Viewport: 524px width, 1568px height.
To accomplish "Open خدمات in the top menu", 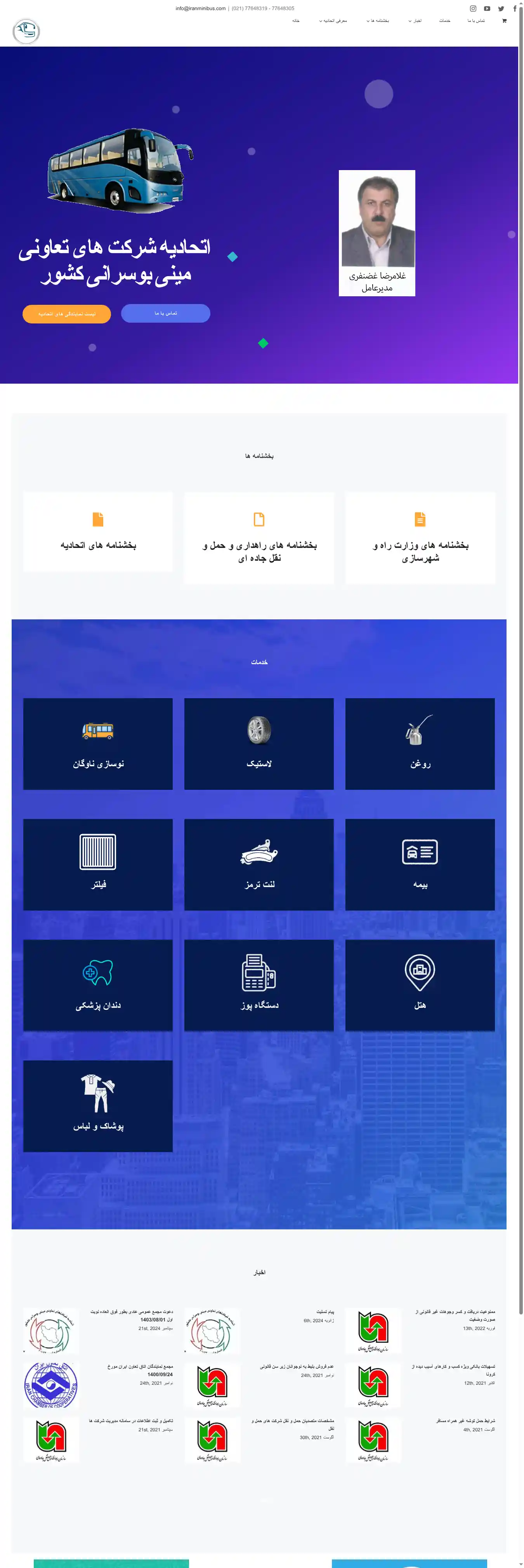I will pyautogui.click(x=445, y=21).
